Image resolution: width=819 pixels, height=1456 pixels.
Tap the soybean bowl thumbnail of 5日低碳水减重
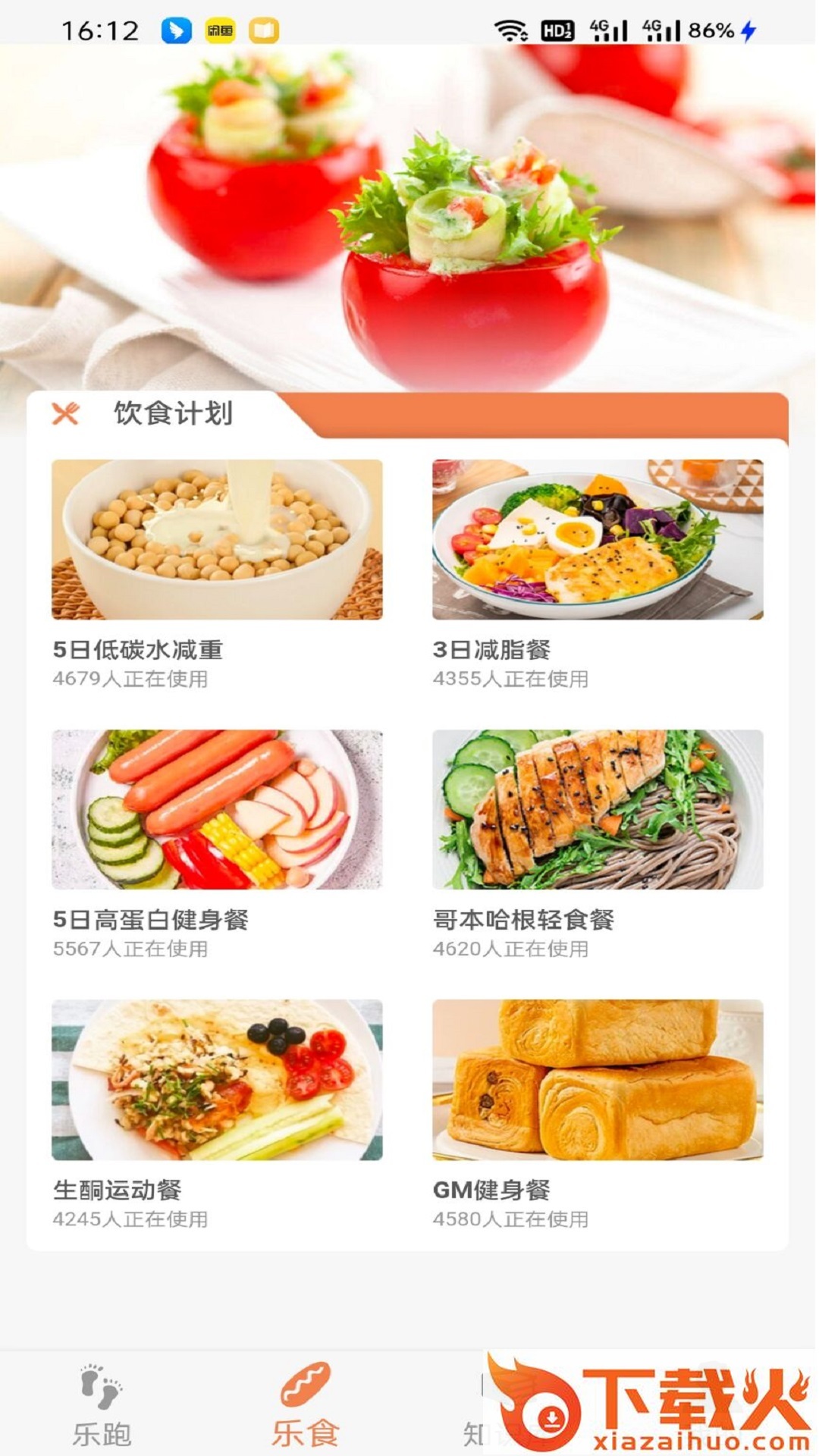[220, 541]
